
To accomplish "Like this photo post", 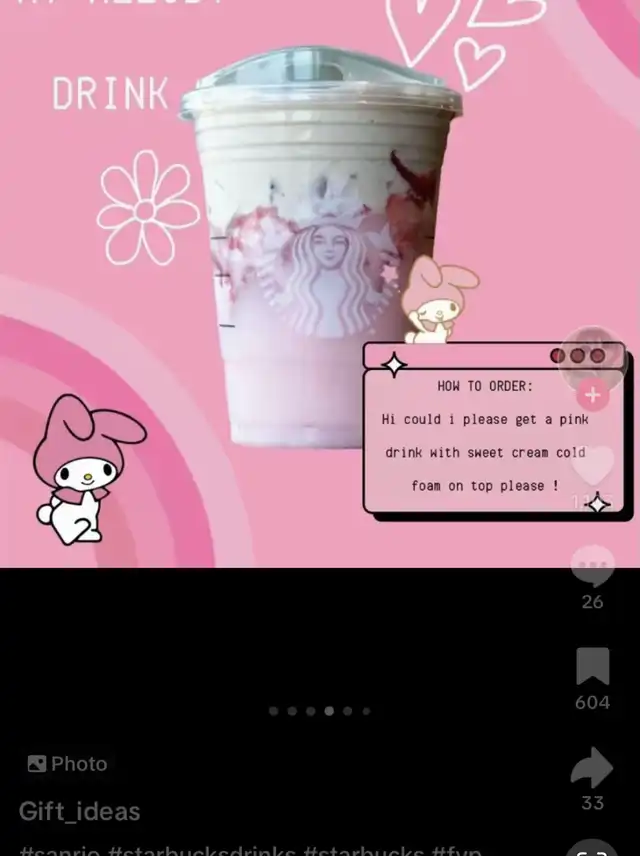I will [x=593, y=466].
